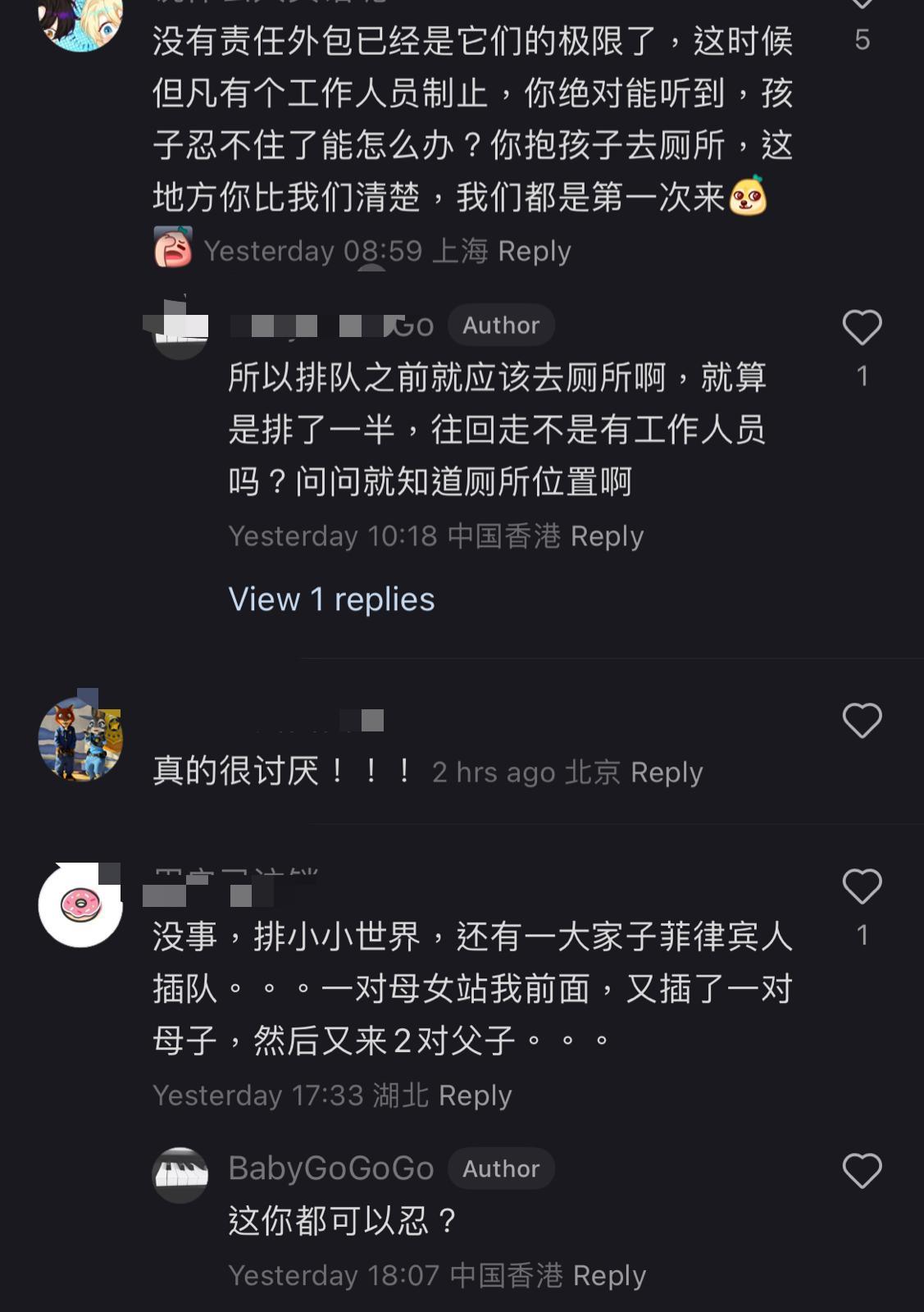The height and width of the screenshot is (1312, 924).
Task: Open the piano-keys avatar of BabyGoGoGo
Action: coord(180,1175)
